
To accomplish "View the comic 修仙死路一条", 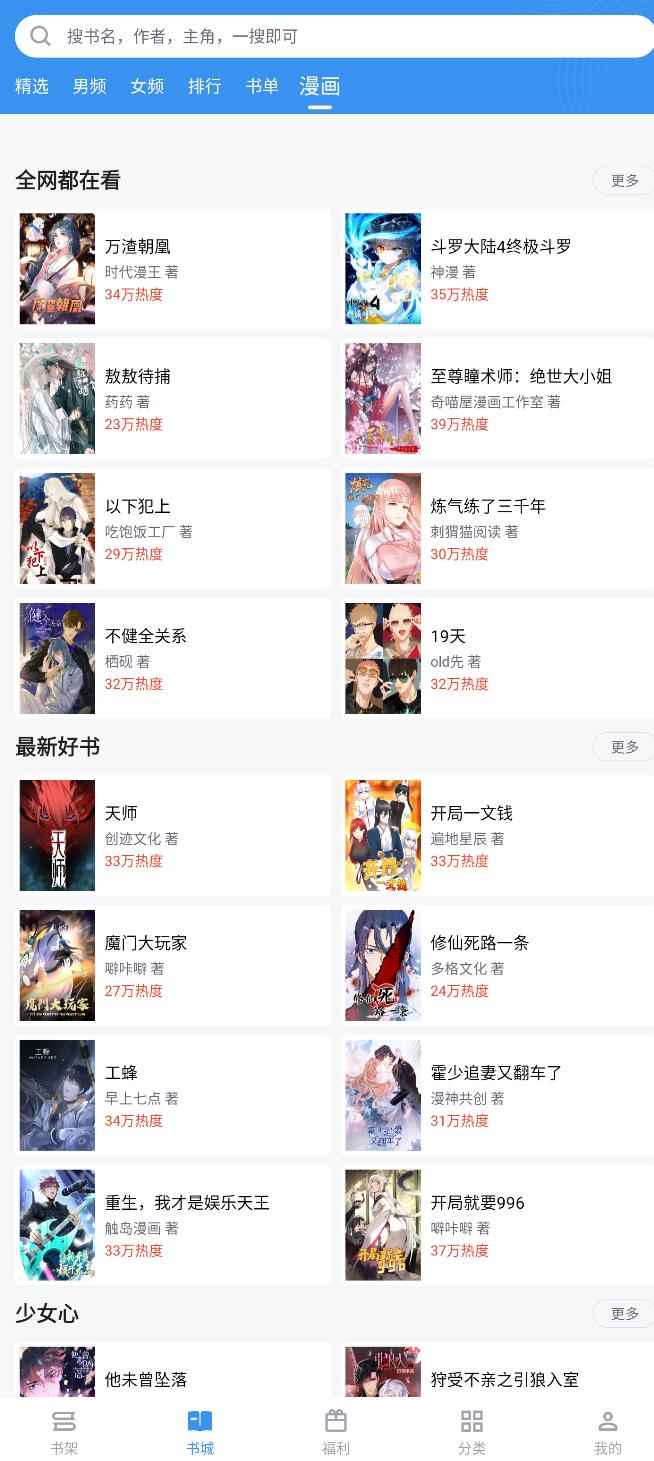I will point(498,966).
